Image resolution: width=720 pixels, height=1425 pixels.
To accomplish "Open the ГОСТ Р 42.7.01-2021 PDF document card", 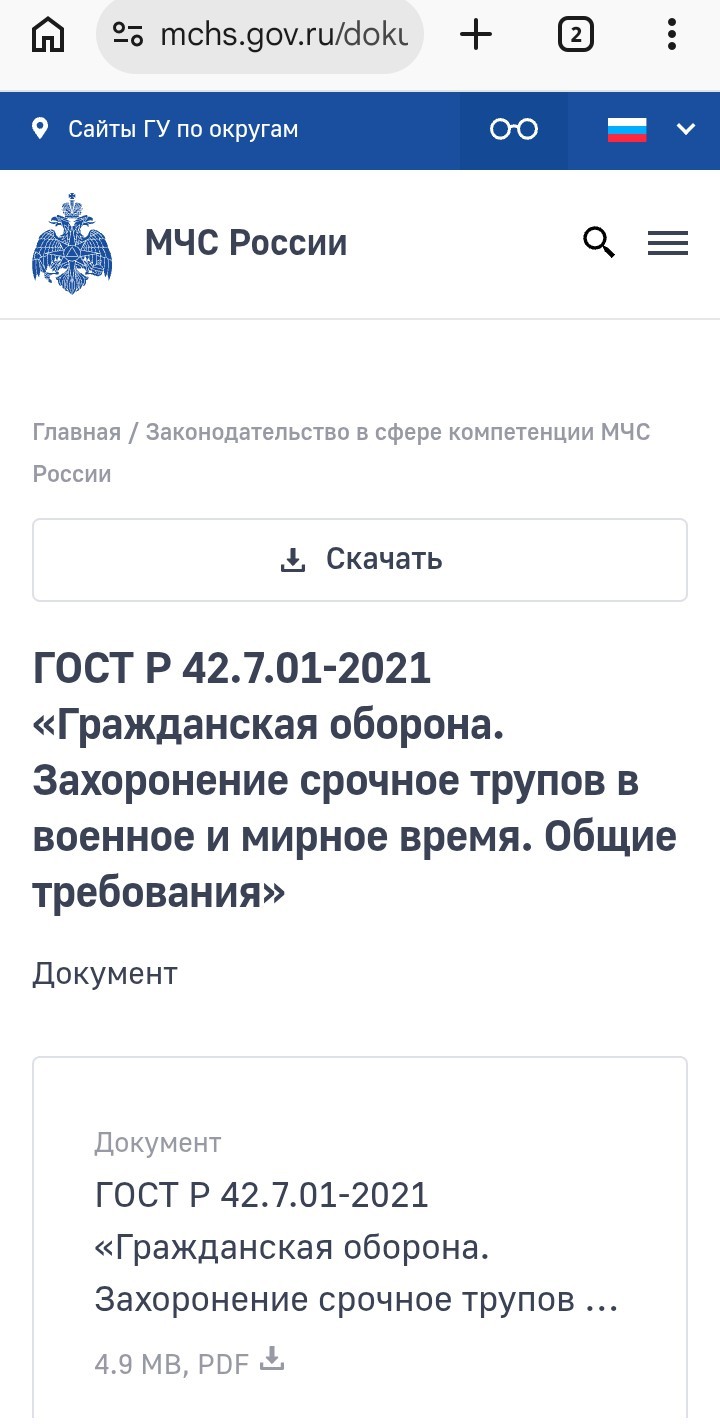I will click(x=360, y=1240).
